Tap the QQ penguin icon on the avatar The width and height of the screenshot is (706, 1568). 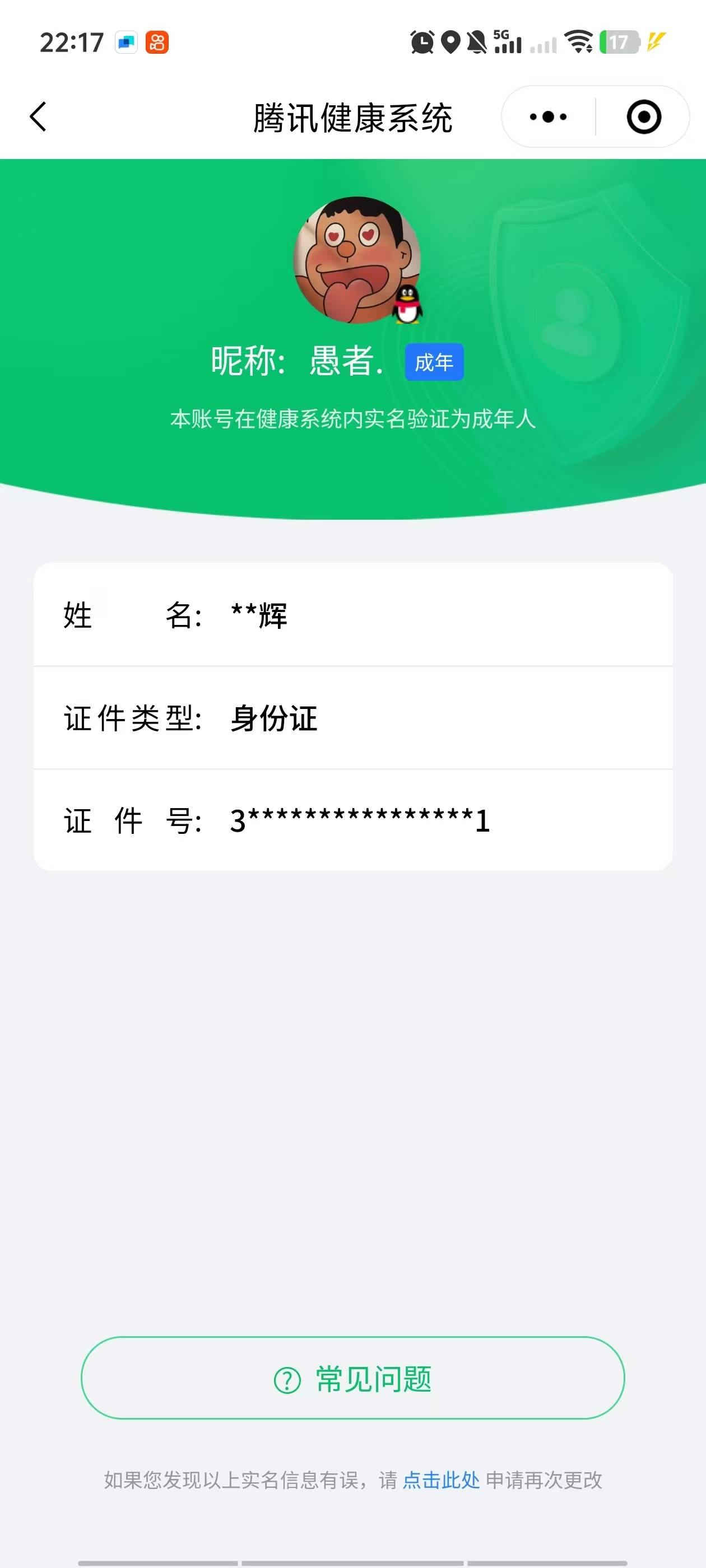point(406,303)
